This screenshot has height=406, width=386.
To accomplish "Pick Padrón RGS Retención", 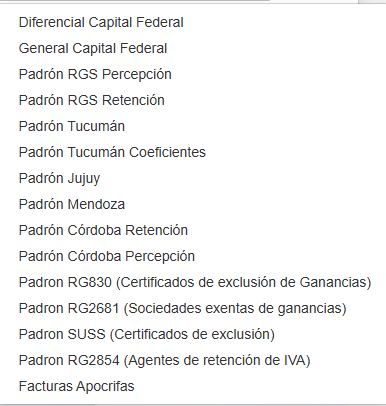I will click(193, 100).
